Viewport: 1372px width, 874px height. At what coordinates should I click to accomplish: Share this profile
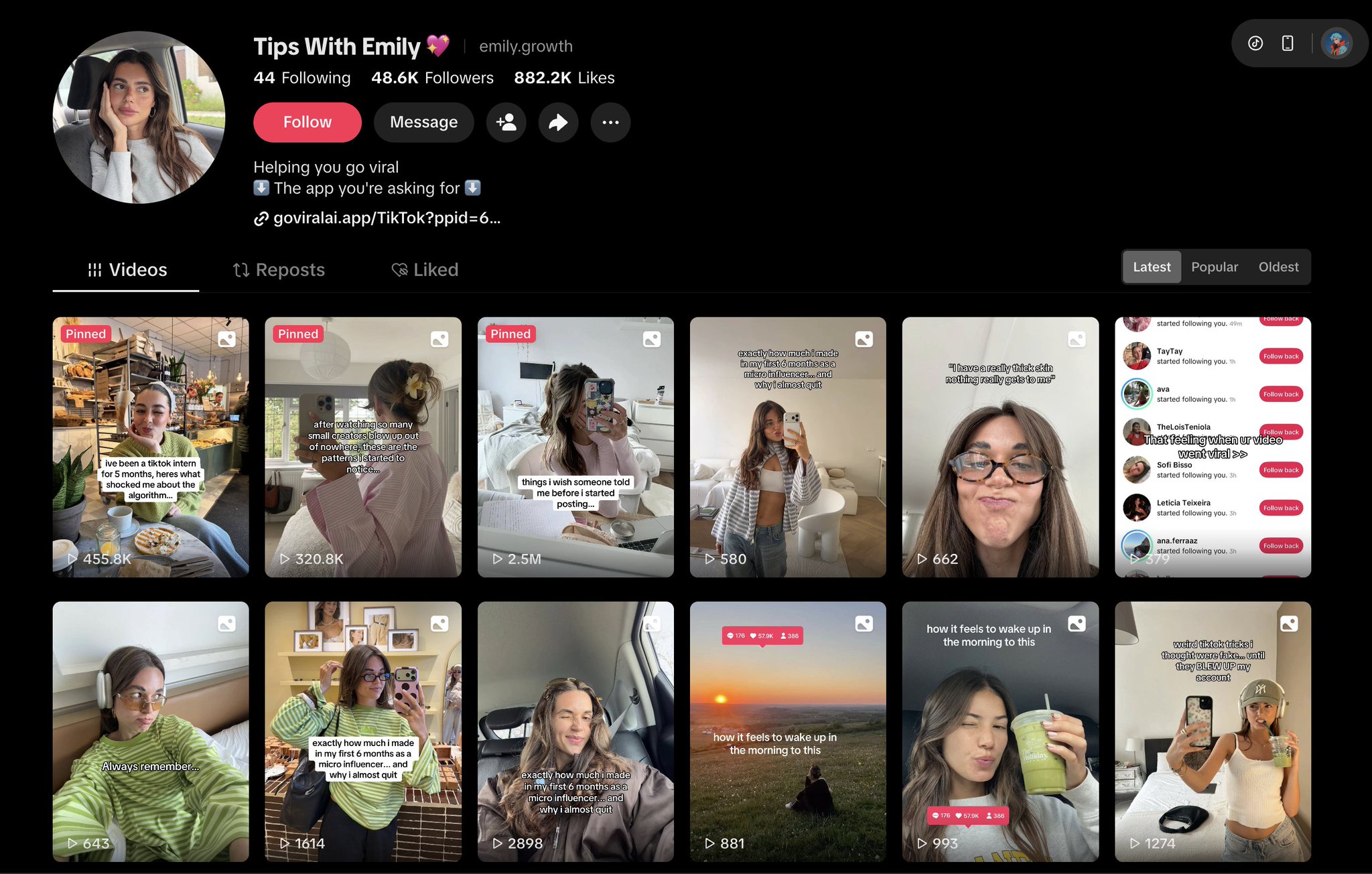(x=558, y=123)
